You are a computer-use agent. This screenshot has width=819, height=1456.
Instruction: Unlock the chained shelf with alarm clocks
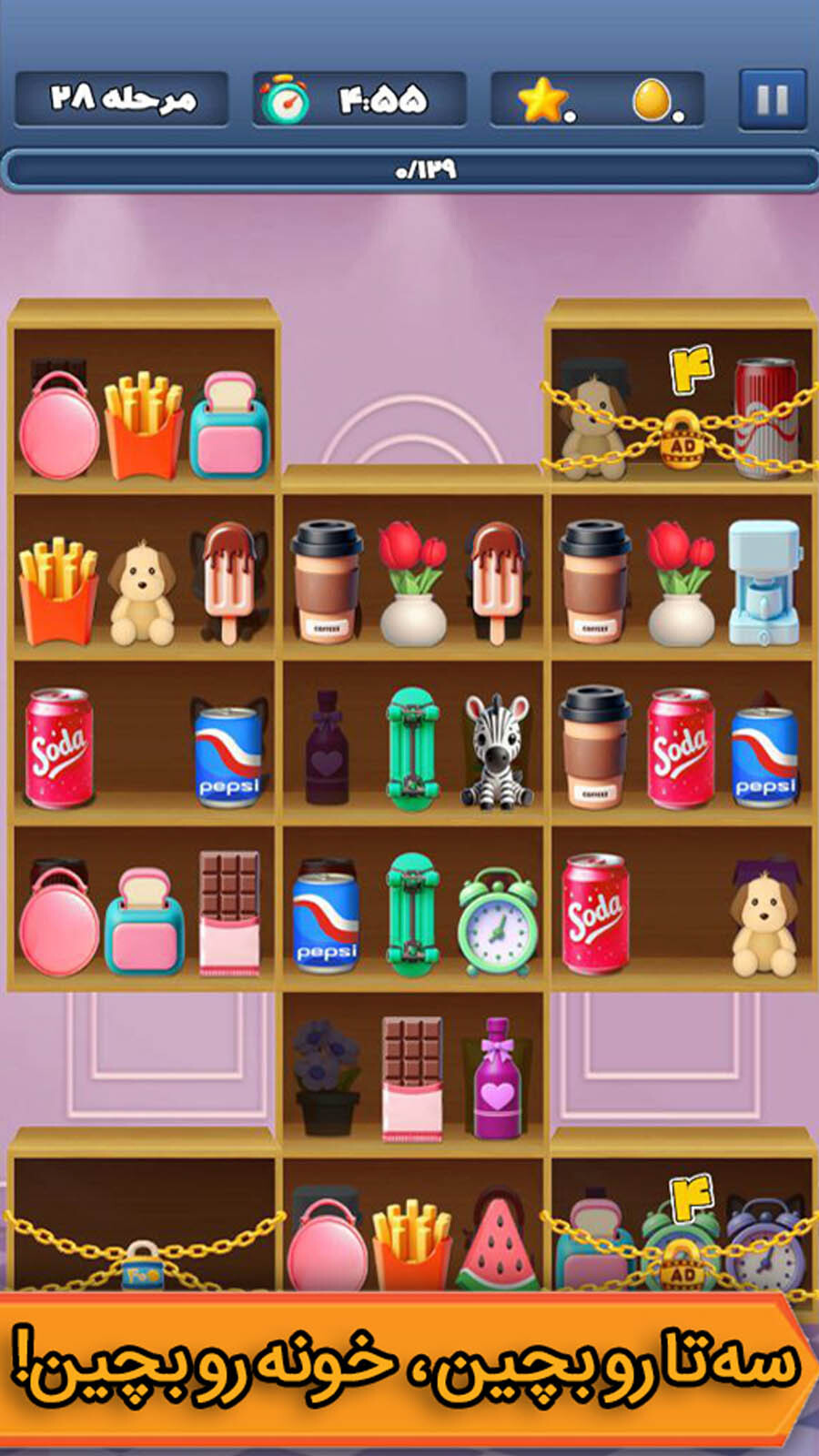tap(682, 1265)
